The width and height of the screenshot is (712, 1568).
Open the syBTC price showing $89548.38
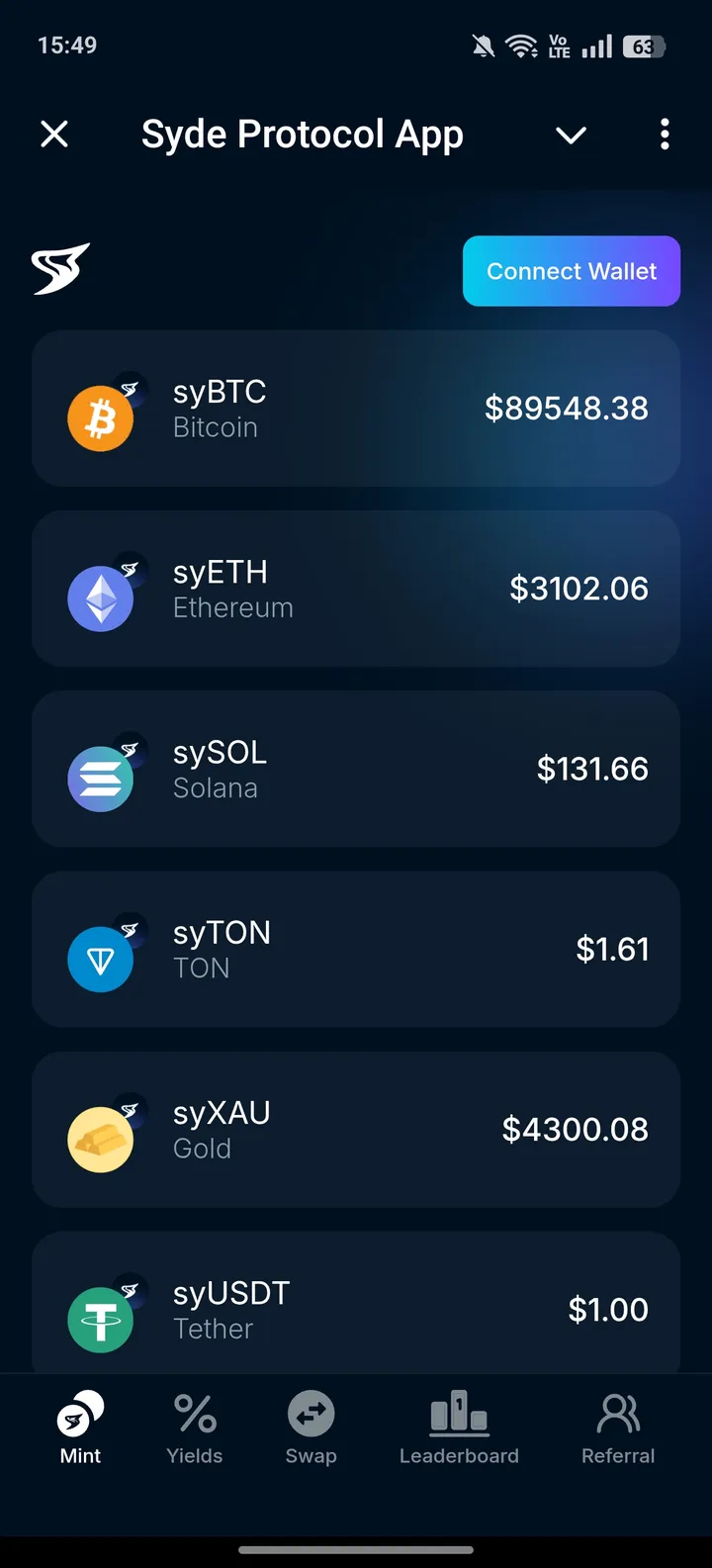(x=566, y=408)
